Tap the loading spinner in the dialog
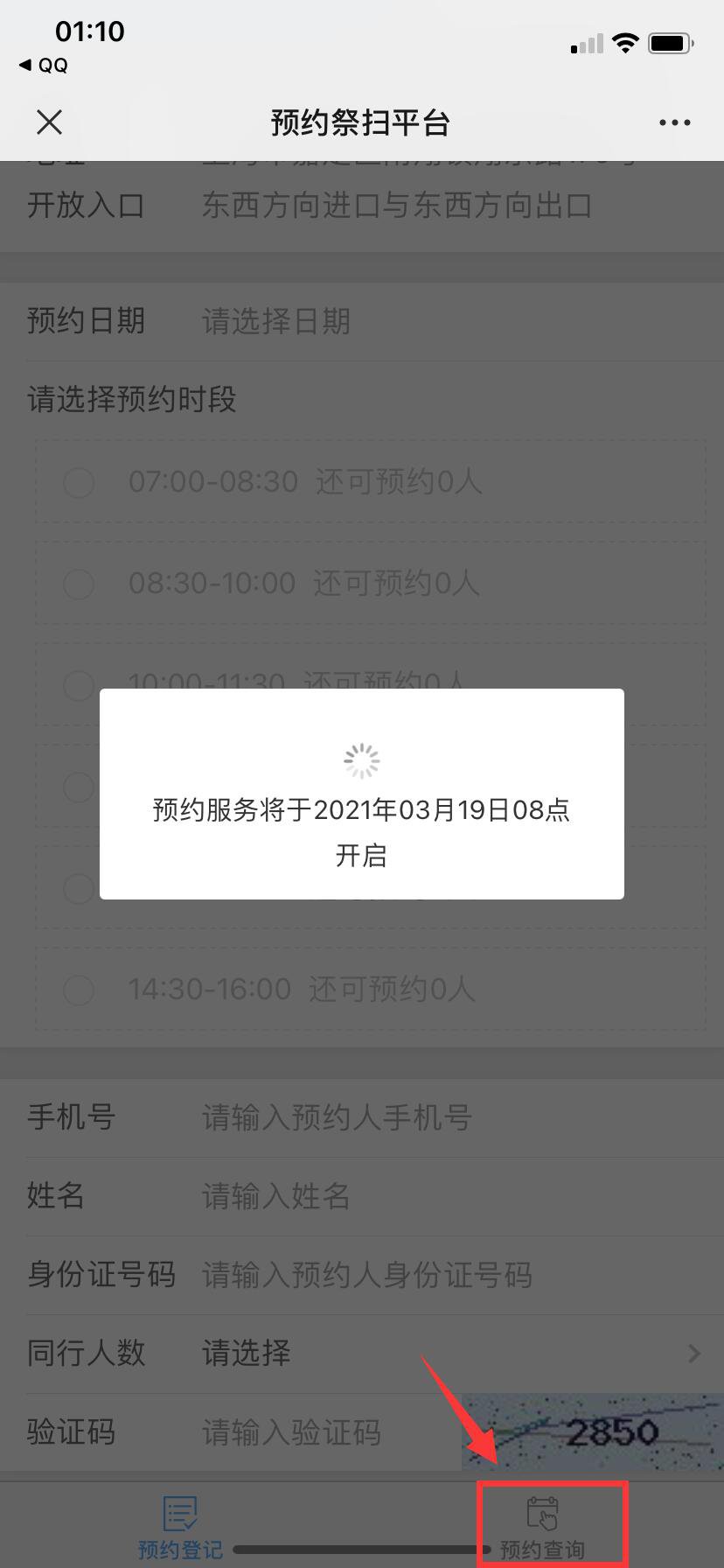724x1568 pixels. point(361,759)
